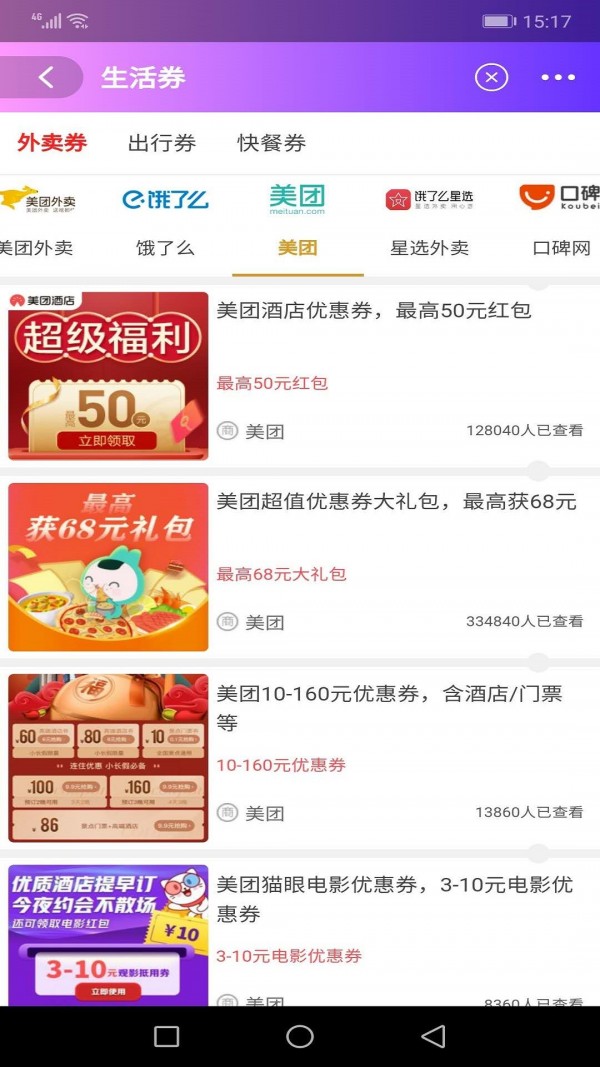
Task: Select the 外卖券 tab
Action: tap(52, 143)
